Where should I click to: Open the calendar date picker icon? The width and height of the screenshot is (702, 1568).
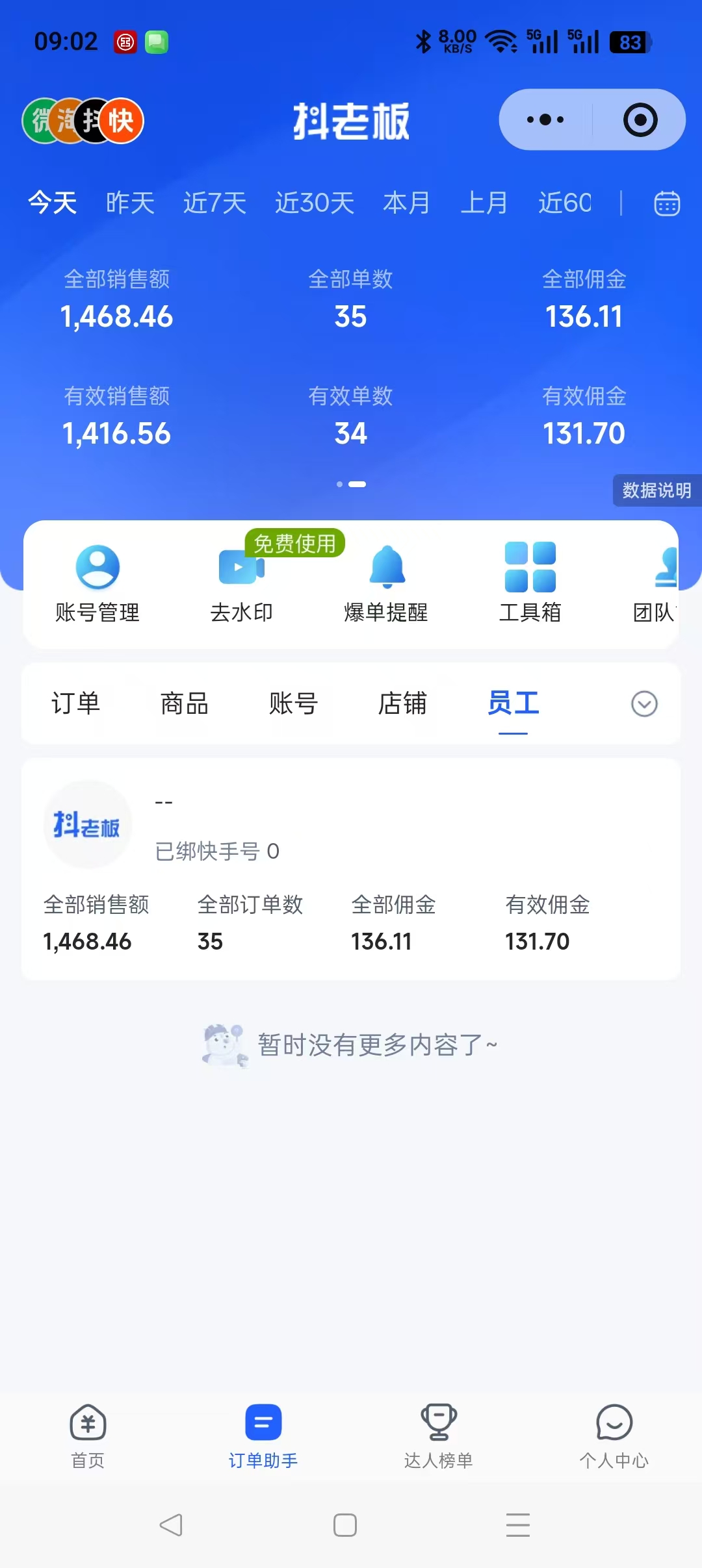(667, 203)
